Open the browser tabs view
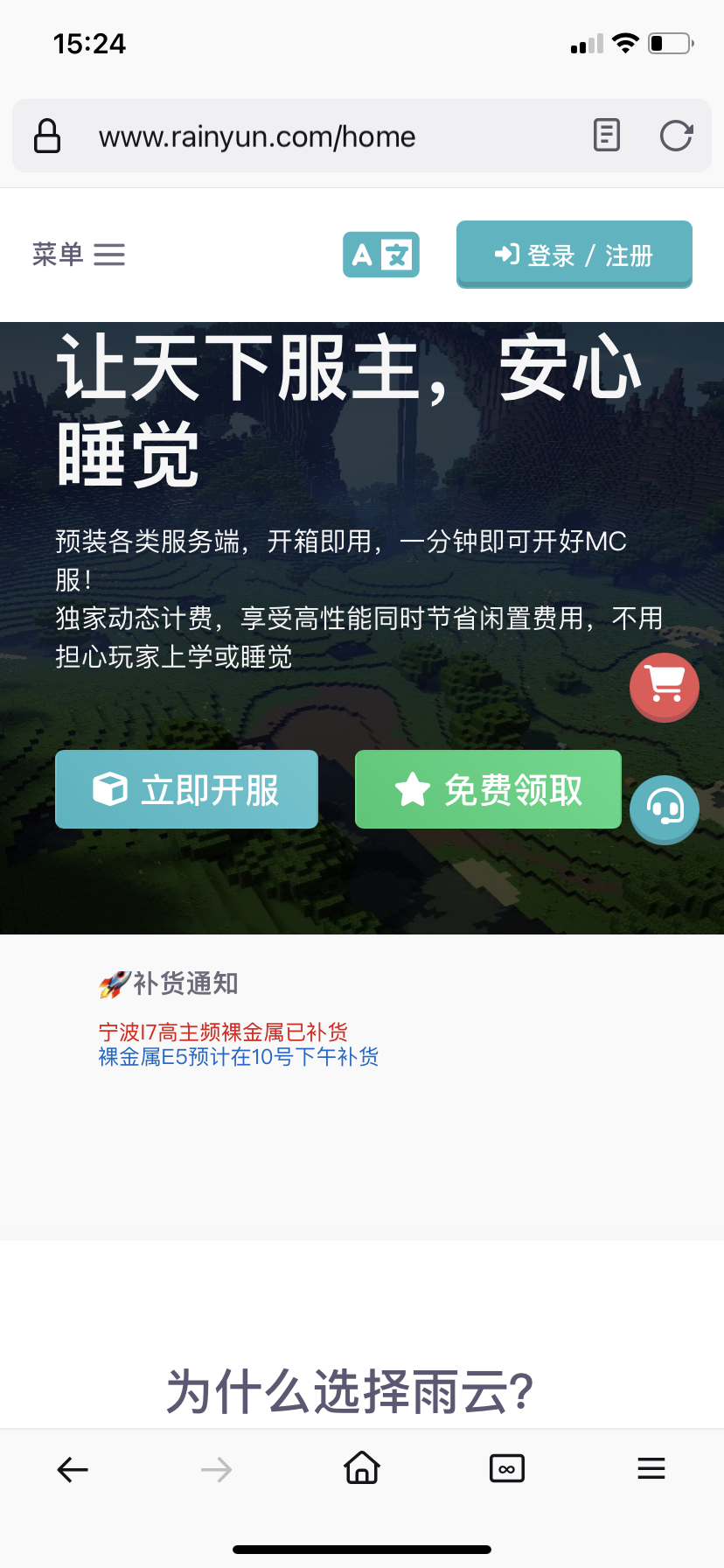Screen dimensions: 724x1568 [x=507, y=1468]
